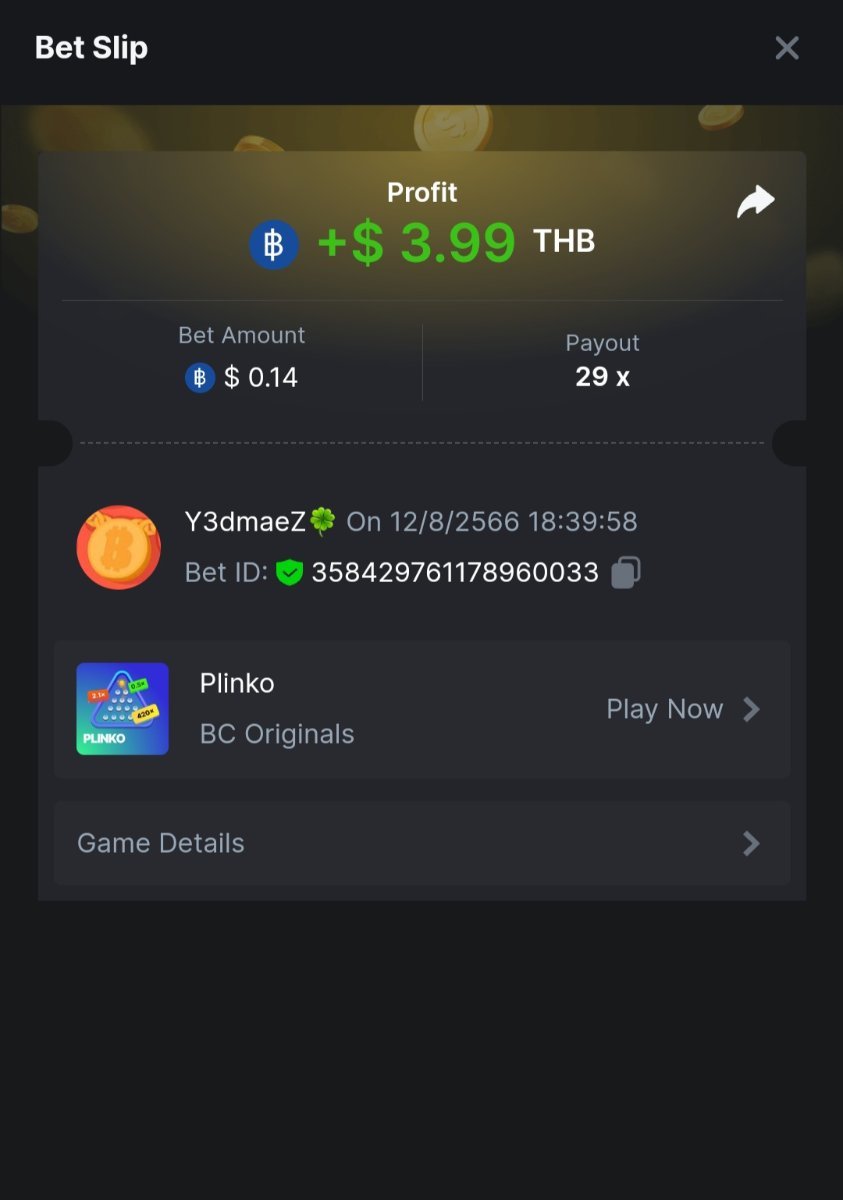Open Y3dmaeZ's profile avatar
This screenshot has width=843, height=1200.
click(118, 547)
